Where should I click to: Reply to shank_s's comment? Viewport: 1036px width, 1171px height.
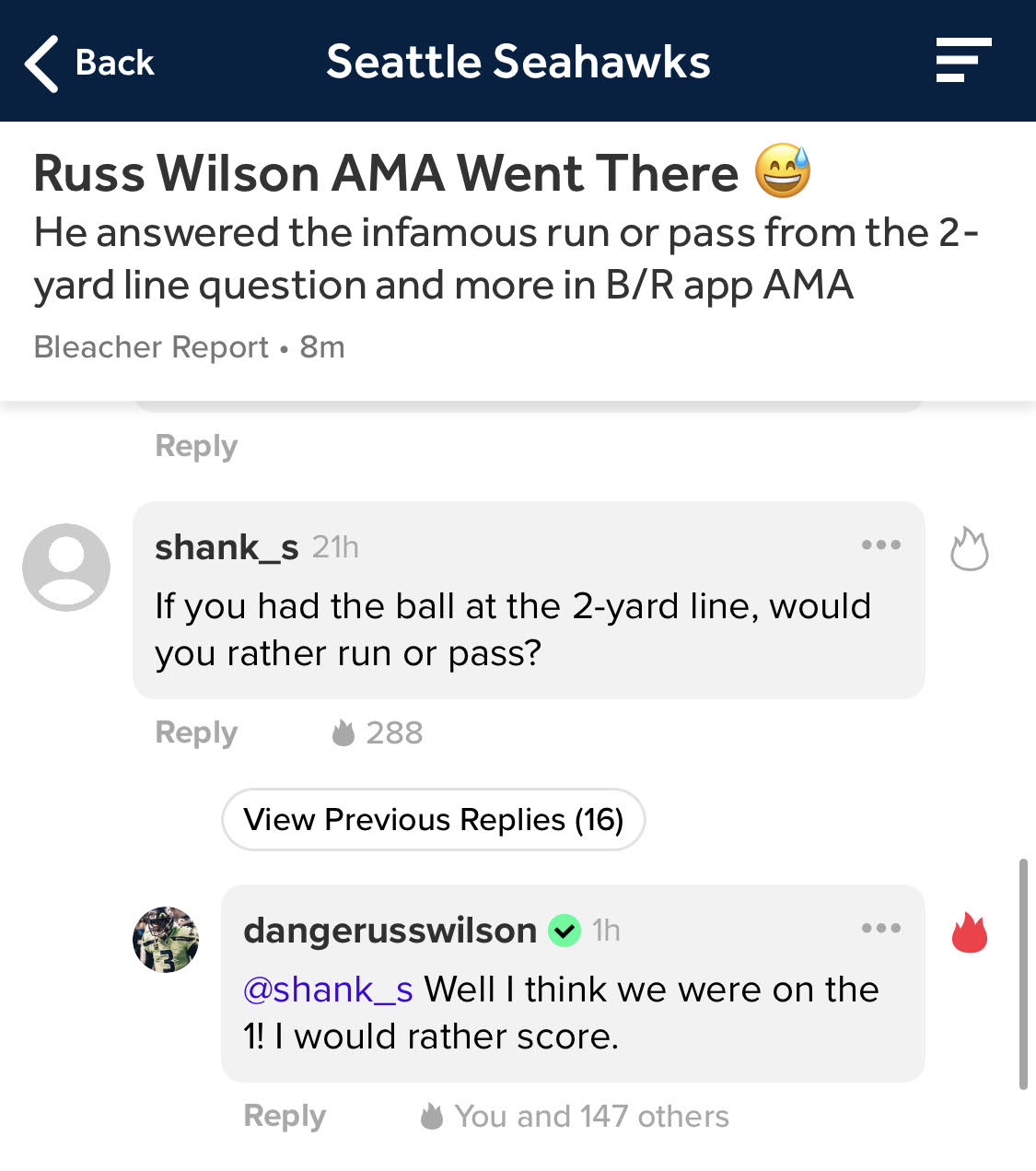pyautogui.click(x=196, y=732)
